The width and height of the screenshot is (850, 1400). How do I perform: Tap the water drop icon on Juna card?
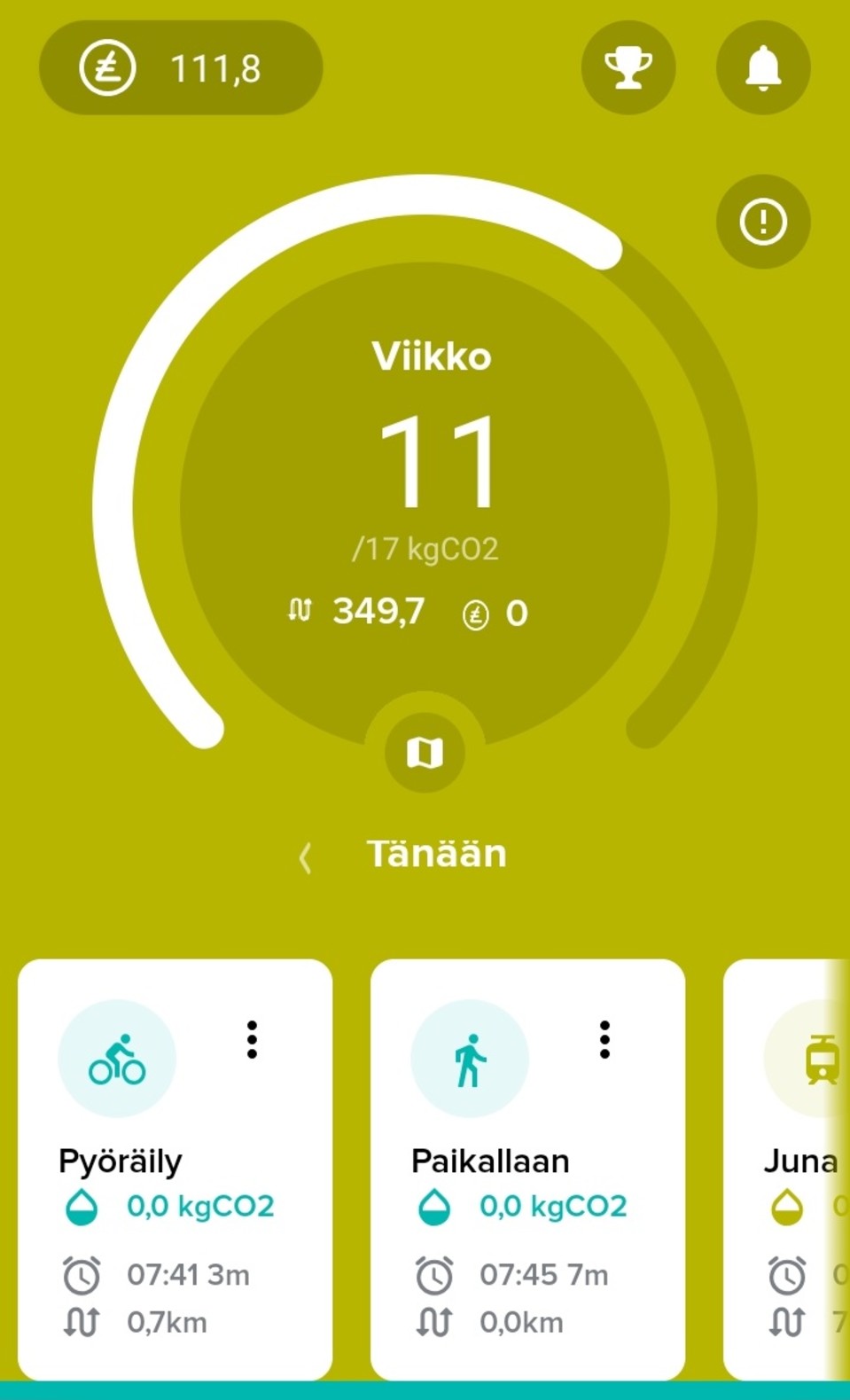click(787, 1206)
